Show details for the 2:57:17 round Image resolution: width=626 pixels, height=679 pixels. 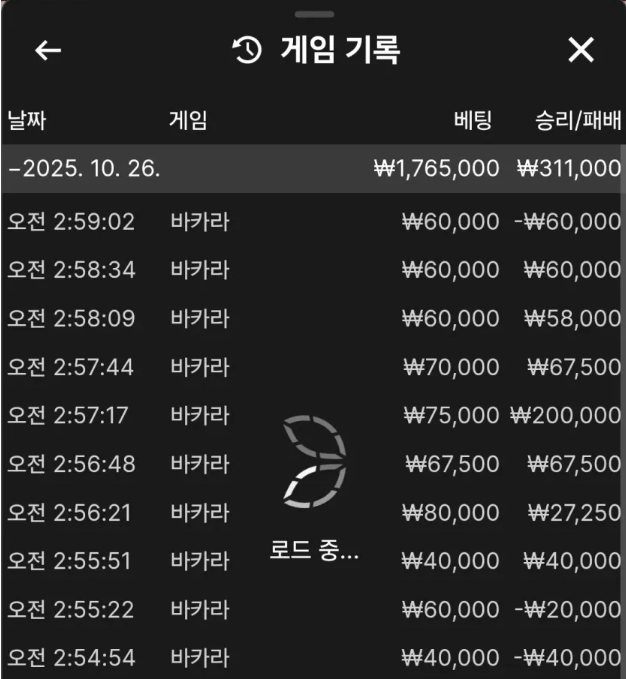[x=313, y=415]
